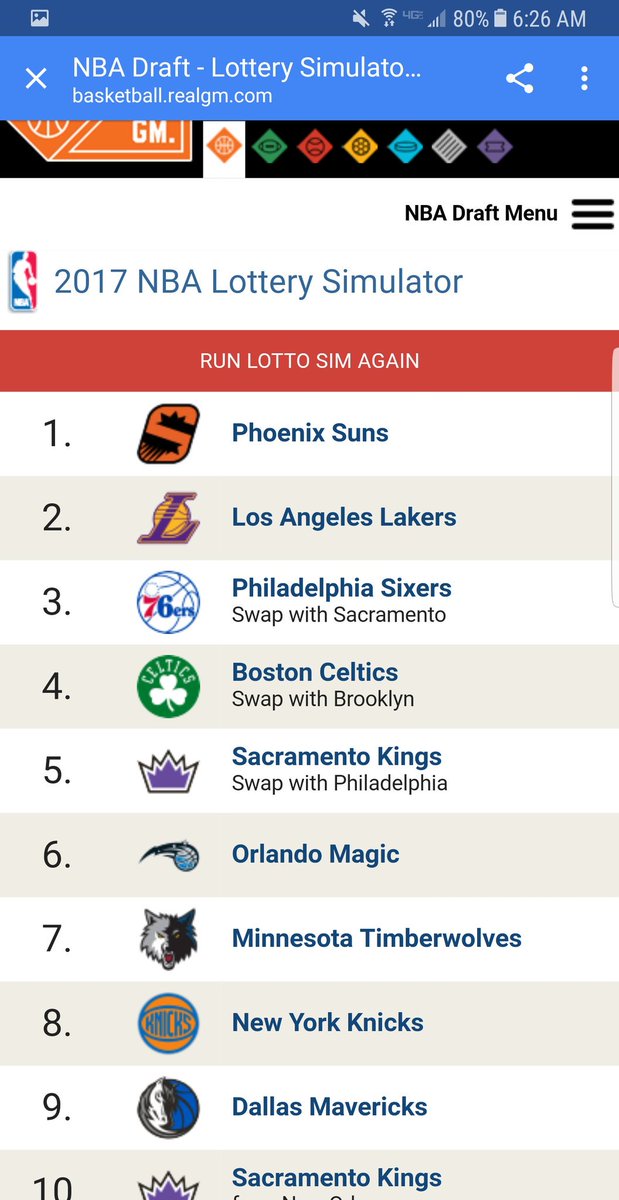Open the Sacramento Kings pick five link

tap(336, 756)
